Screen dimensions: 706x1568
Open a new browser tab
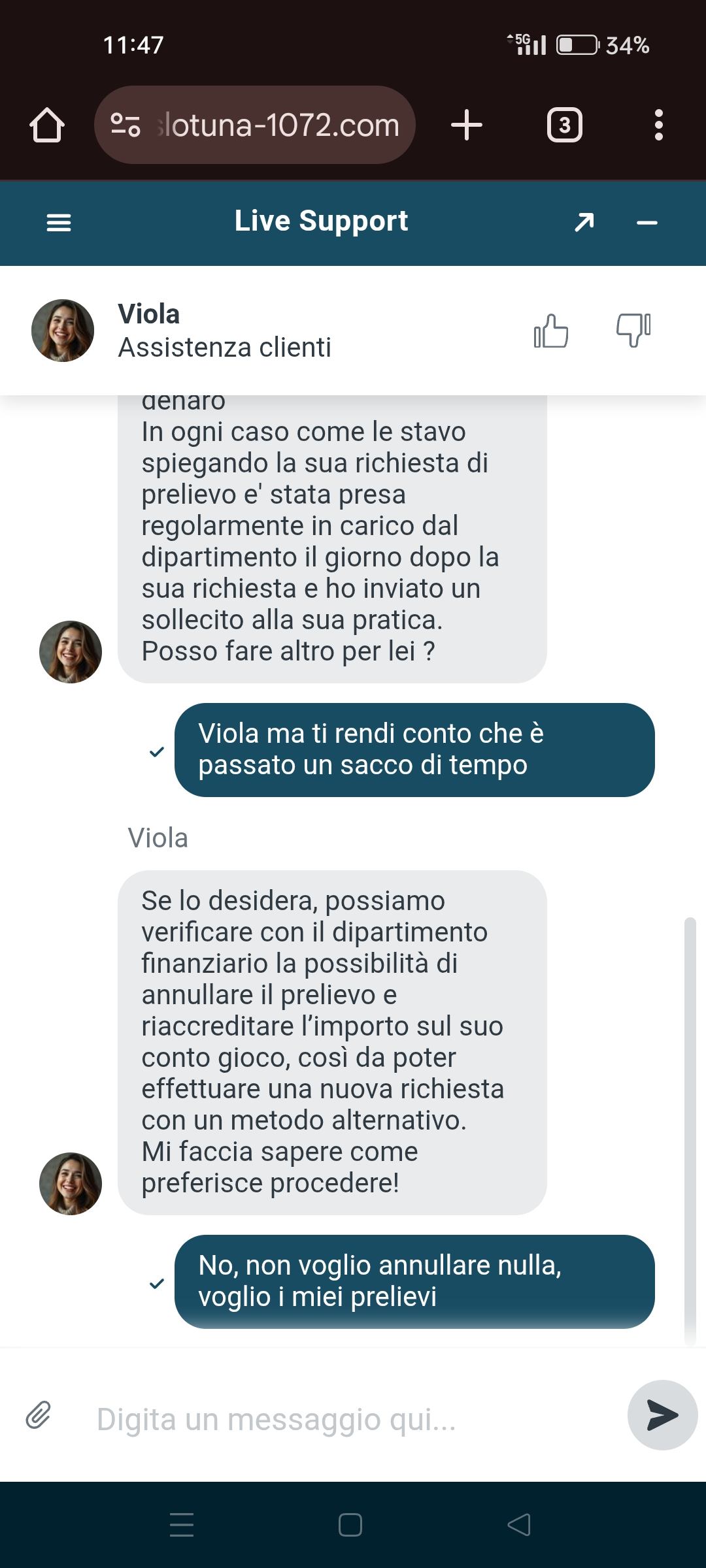pyautogui.click(x=467, y=125)
